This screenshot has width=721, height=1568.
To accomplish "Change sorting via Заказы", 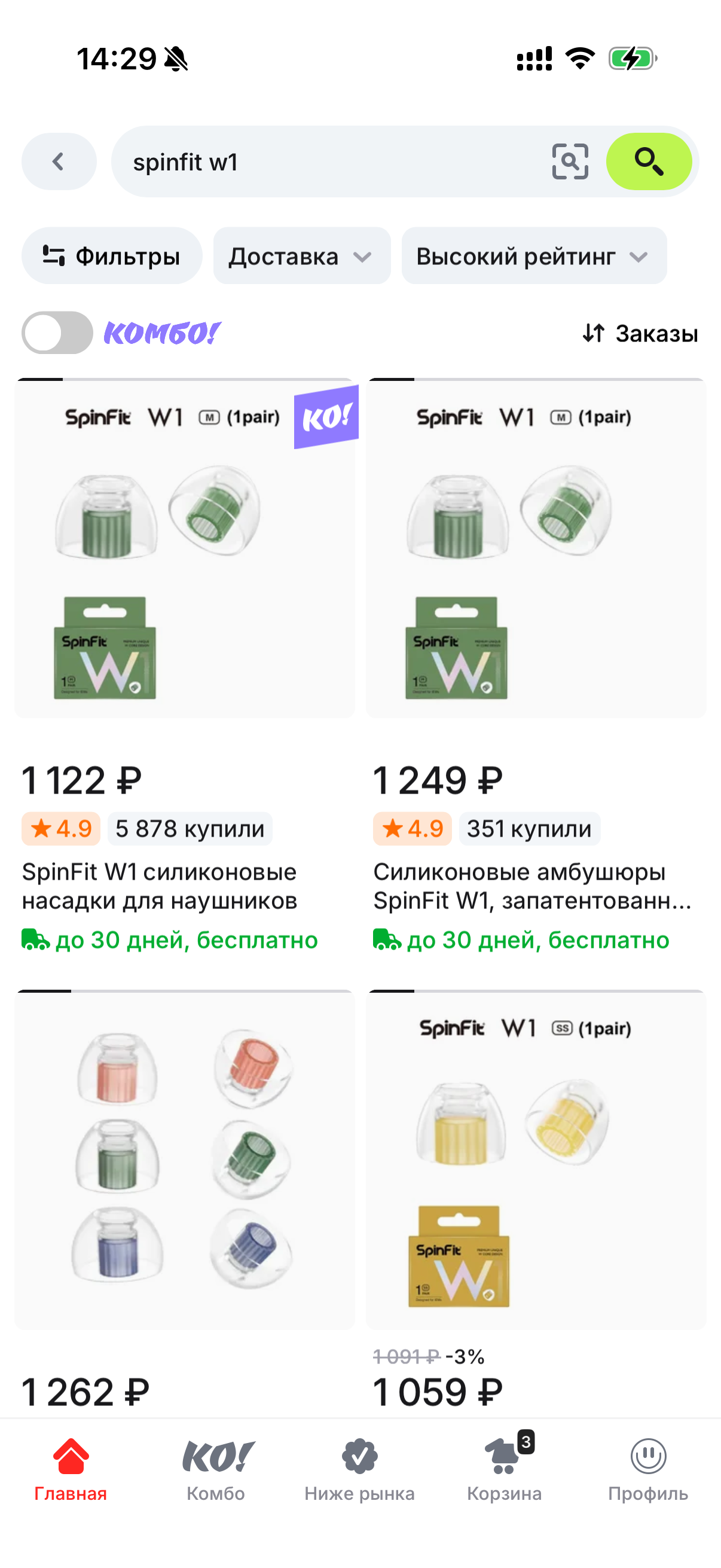I will click(640, 334).
